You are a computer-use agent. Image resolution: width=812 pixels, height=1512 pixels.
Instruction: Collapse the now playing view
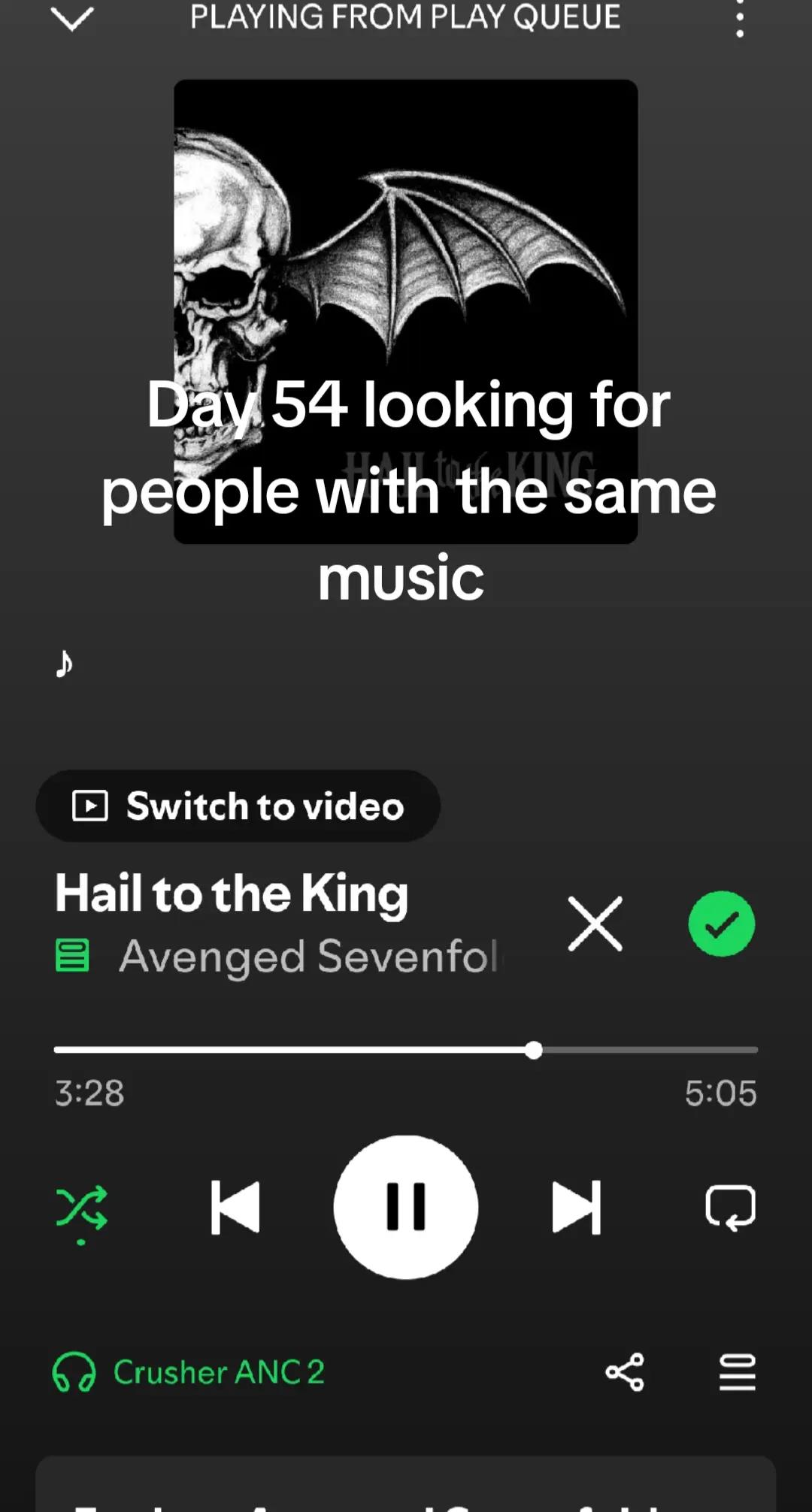72,19
